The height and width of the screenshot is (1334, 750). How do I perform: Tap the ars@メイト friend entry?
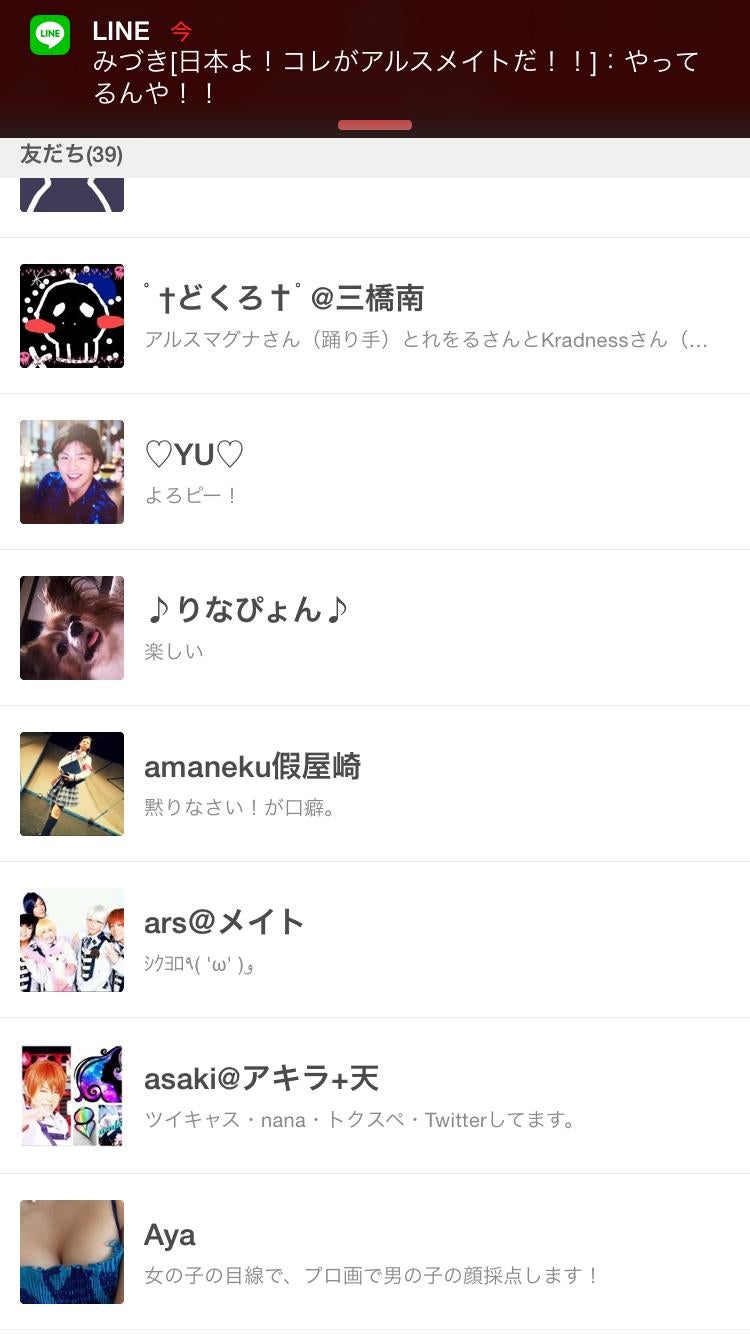[x=375, y=940]
